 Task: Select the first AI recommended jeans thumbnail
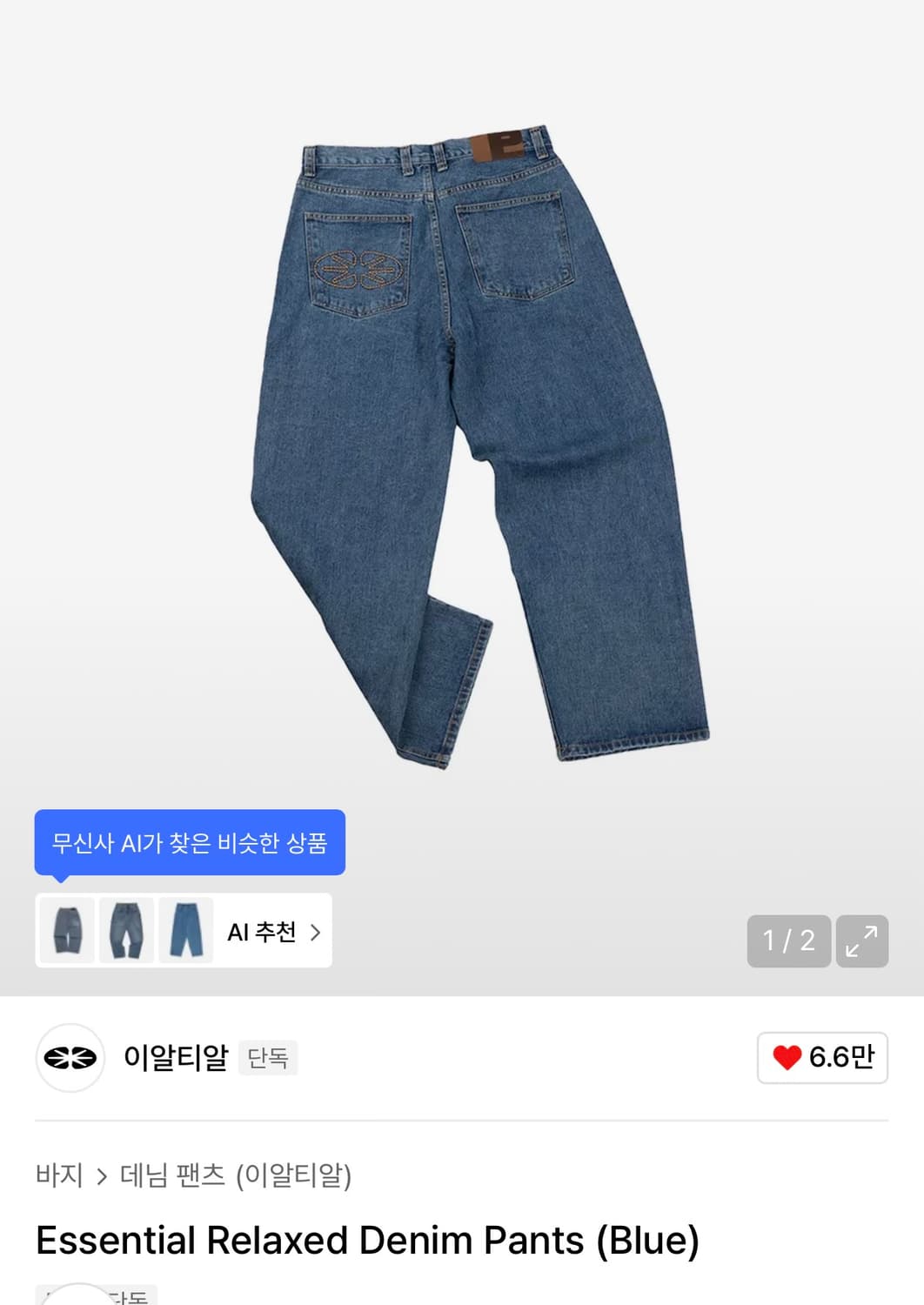pos(66,931)
